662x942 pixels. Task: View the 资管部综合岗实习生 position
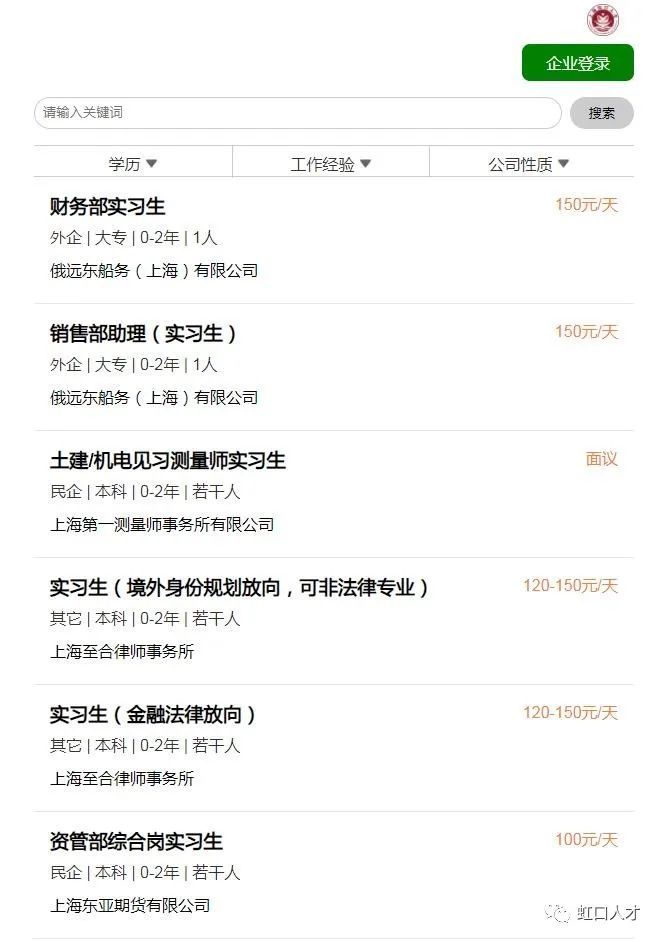click(137, 842)
